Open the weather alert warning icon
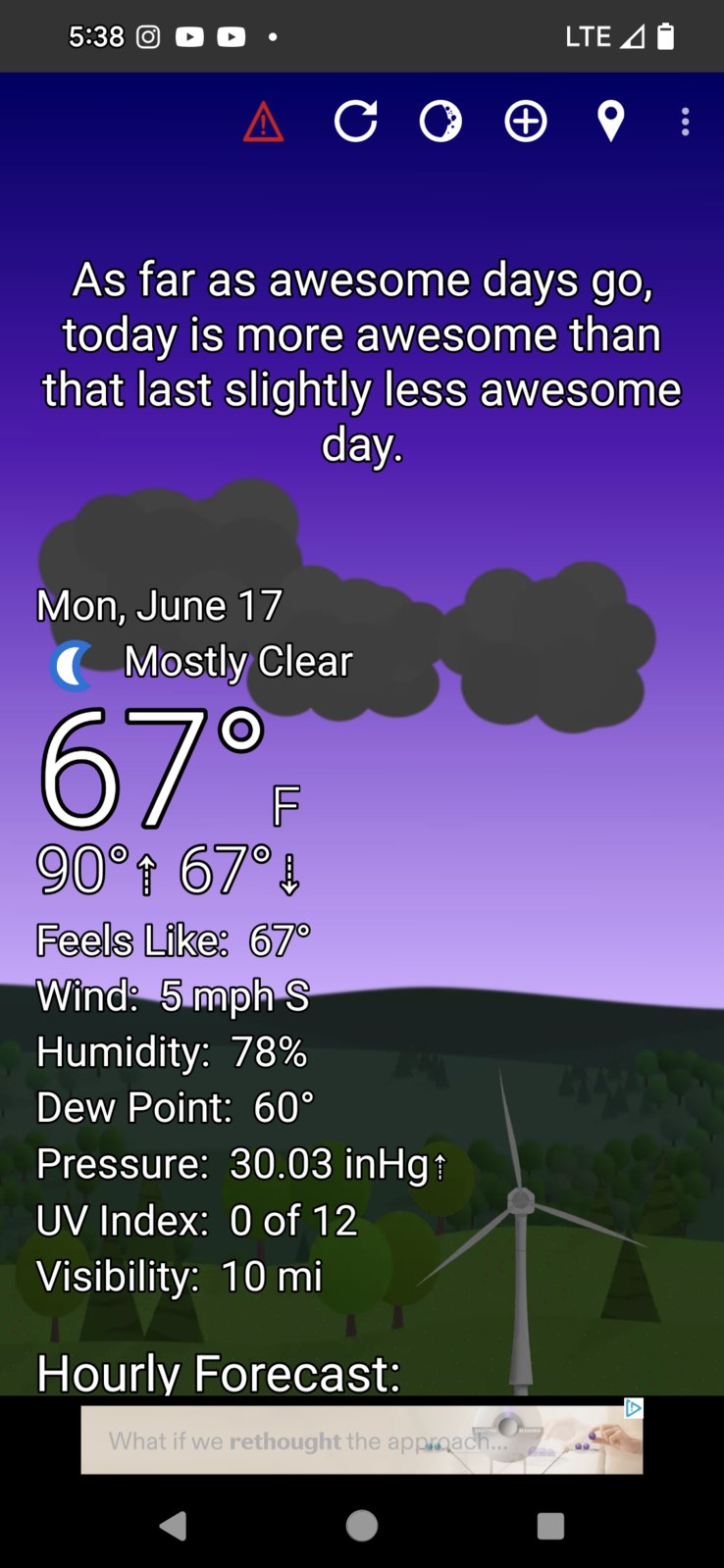The image size is (724, 1568). click(263, 124)
